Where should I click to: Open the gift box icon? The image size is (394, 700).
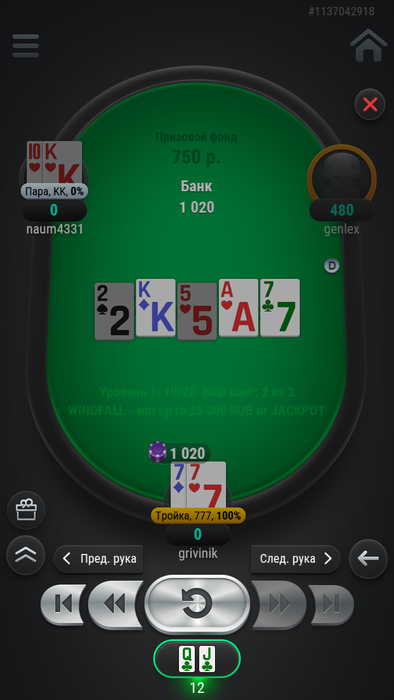pos(26,510)
